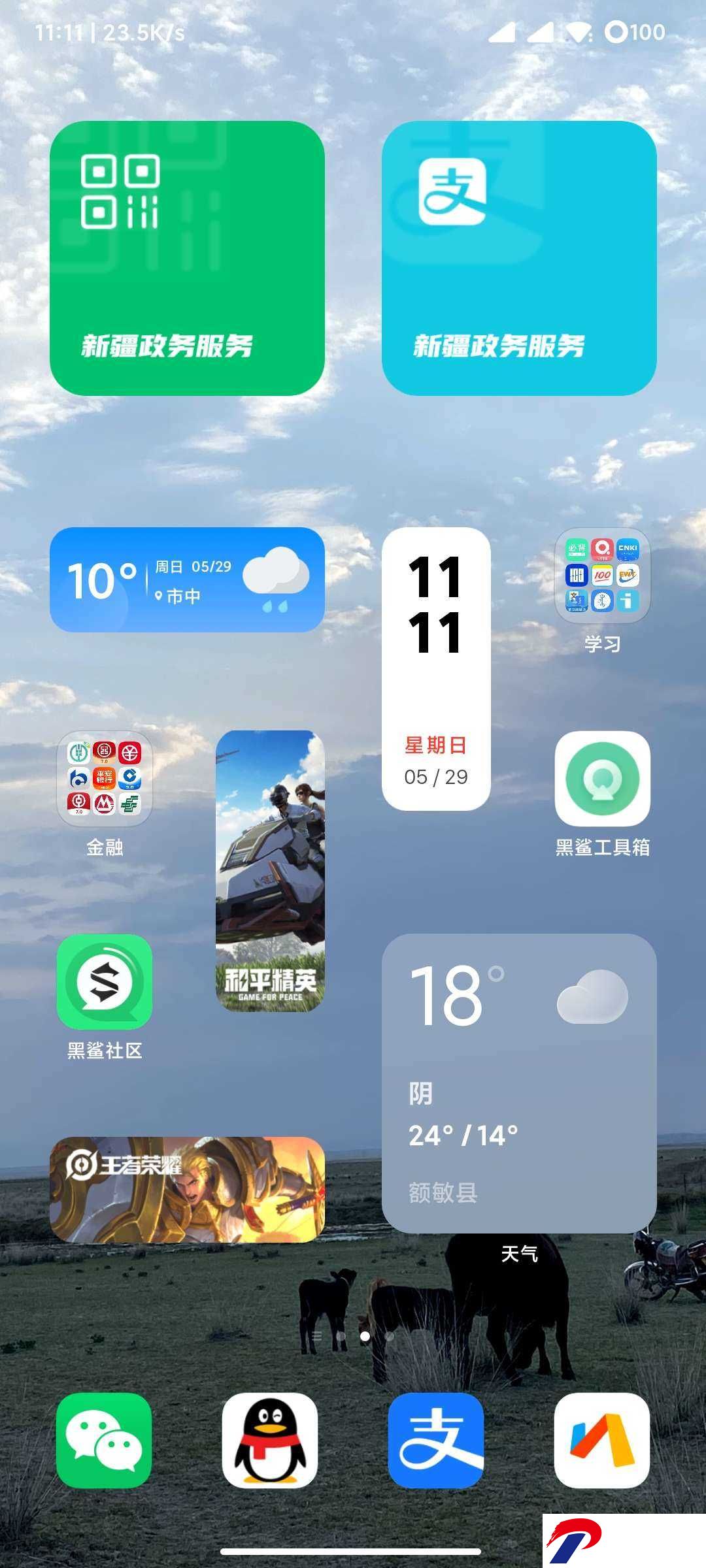Tap the 11:11 clock calendar widget
The height and width of the screenshot is (1568, 706).
[x=436, y=668]
